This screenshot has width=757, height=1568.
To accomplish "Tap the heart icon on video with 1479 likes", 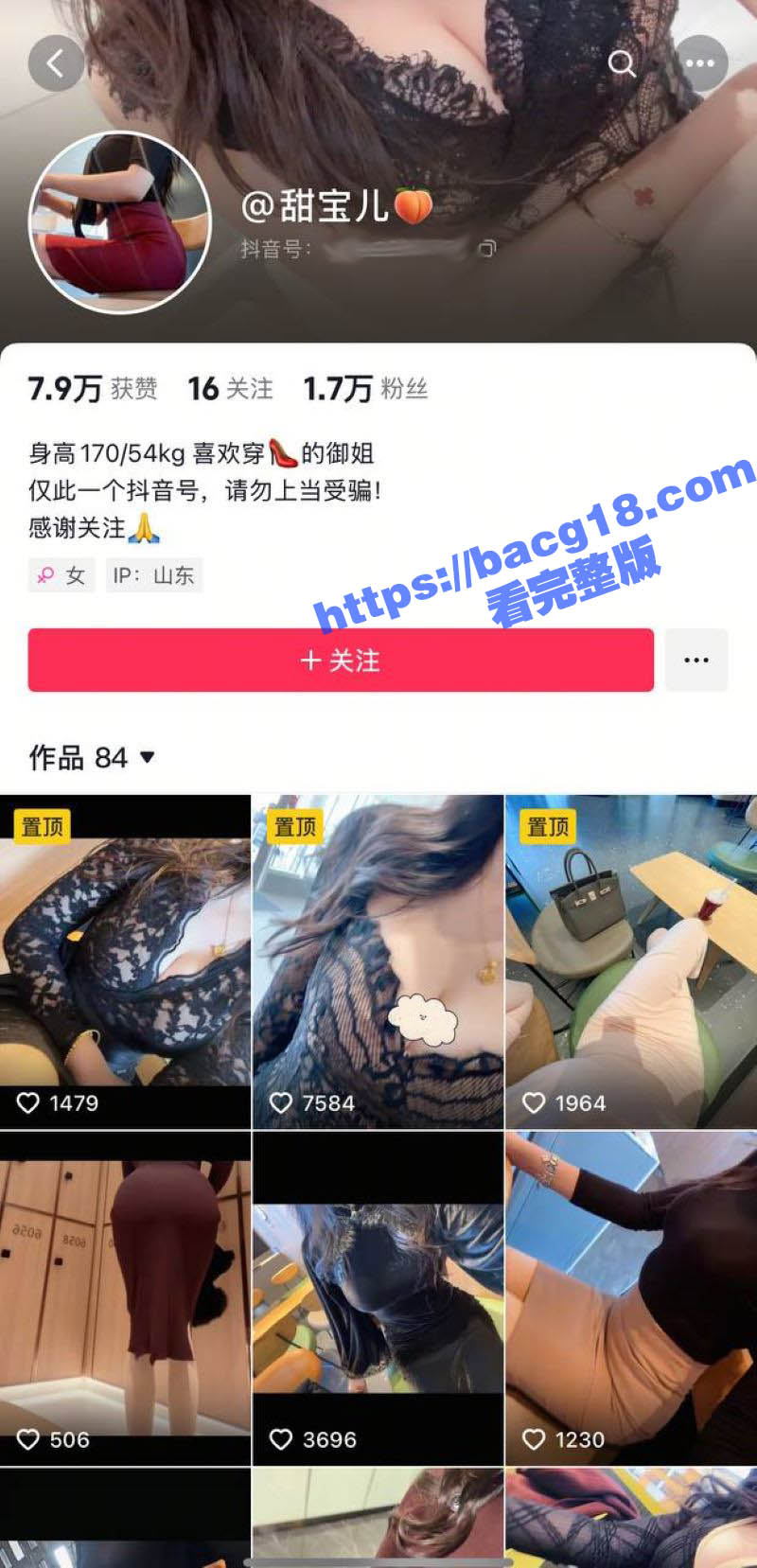I will click(28, 1102).
